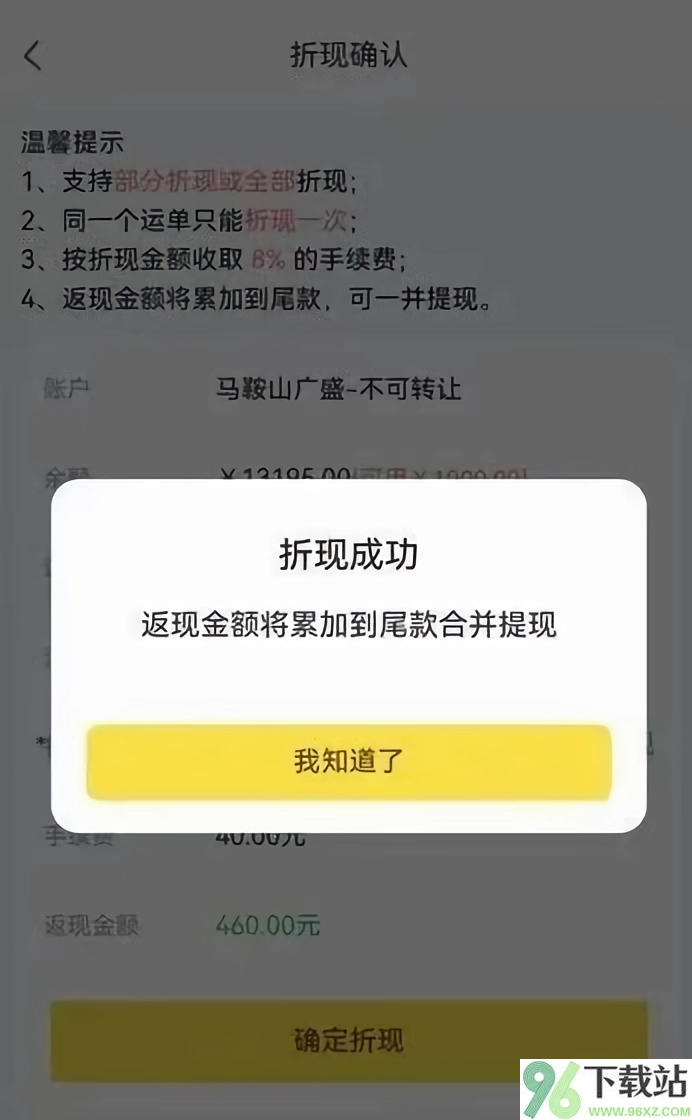The width and height of the screenshot is (692, 1120).
Task: Tap 我知道了 to dismiss the dialog
Action: click(348, 762)
